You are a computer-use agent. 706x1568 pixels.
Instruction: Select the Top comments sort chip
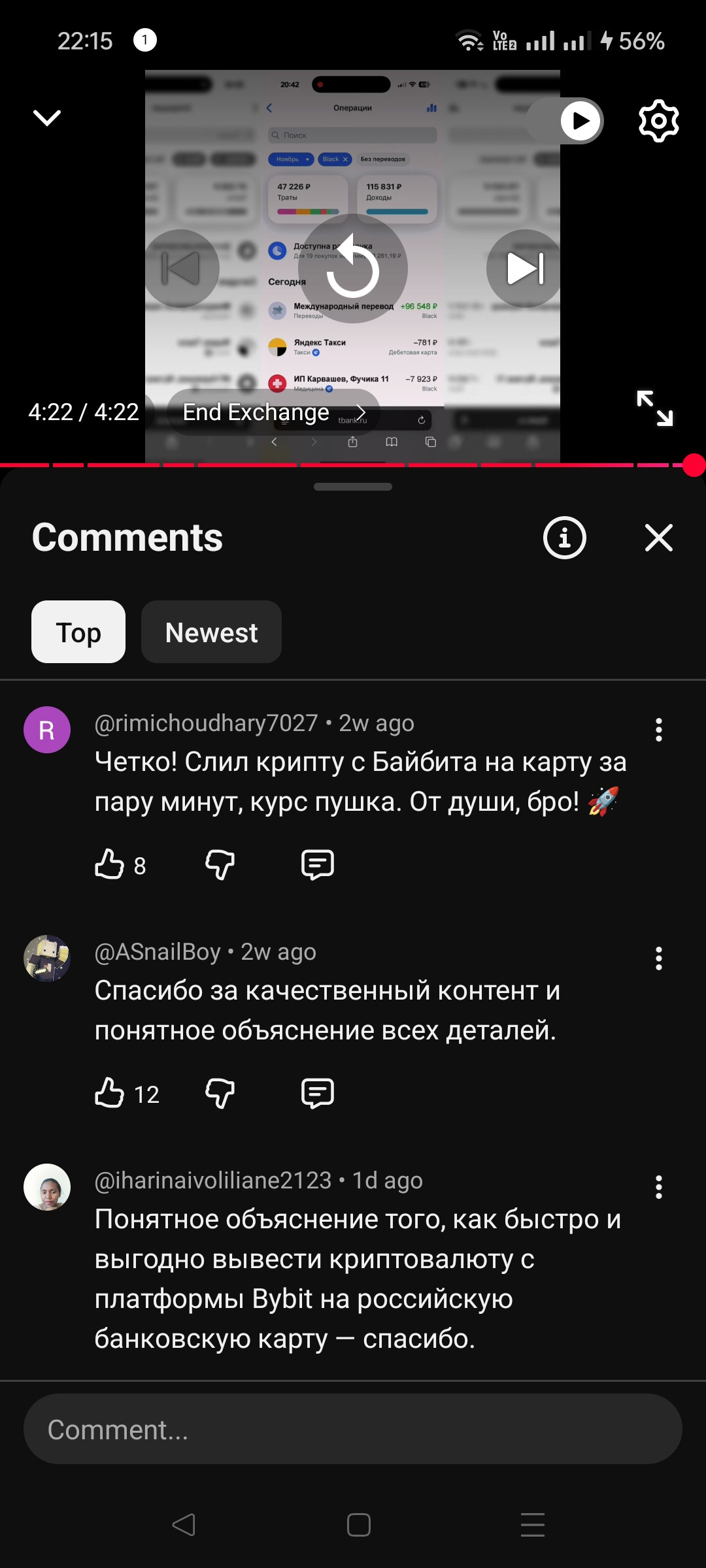click(78, 632)
